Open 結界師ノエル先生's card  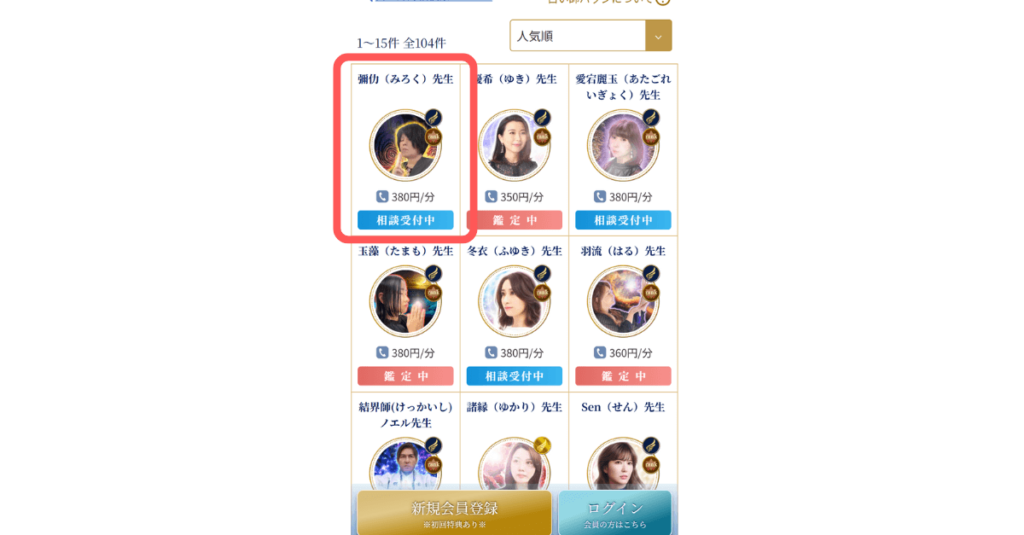point(405,465)
